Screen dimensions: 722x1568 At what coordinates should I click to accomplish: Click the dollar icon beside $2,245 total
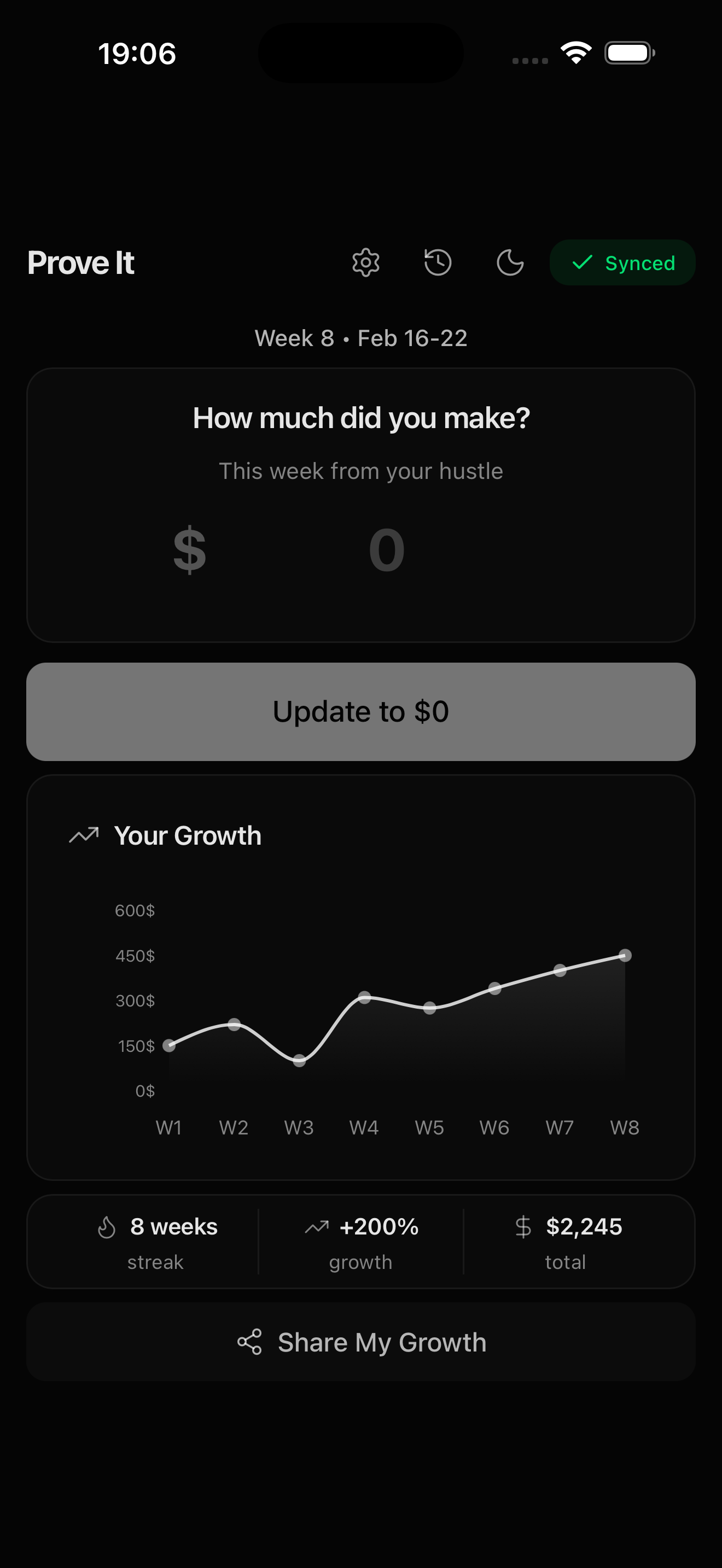[x=522, y=1226]
